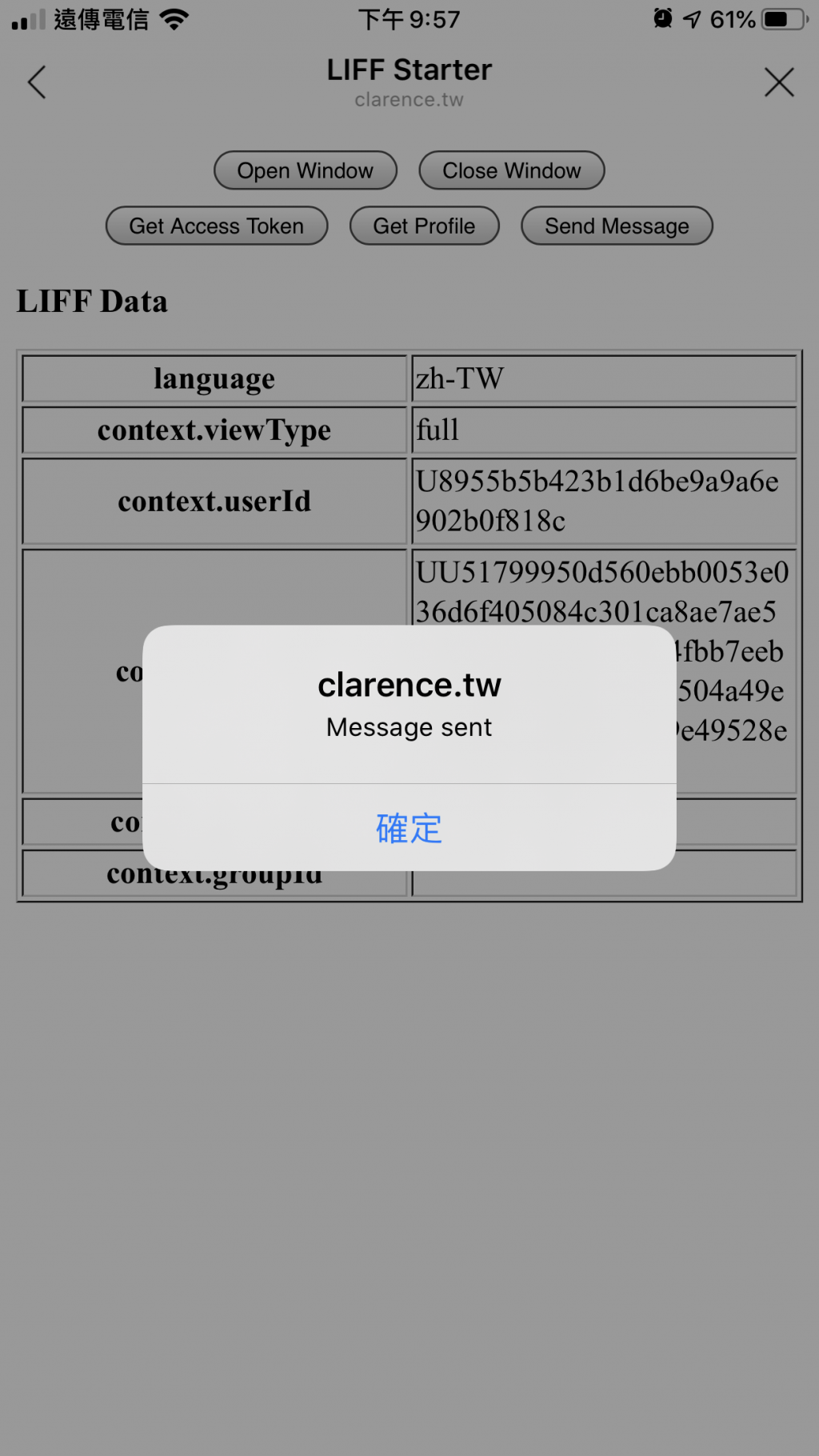The width and height of the screenshot is (819, 1456).
Task: Confirm the alert by tapping 確定
Action: [x=409, y=828]
